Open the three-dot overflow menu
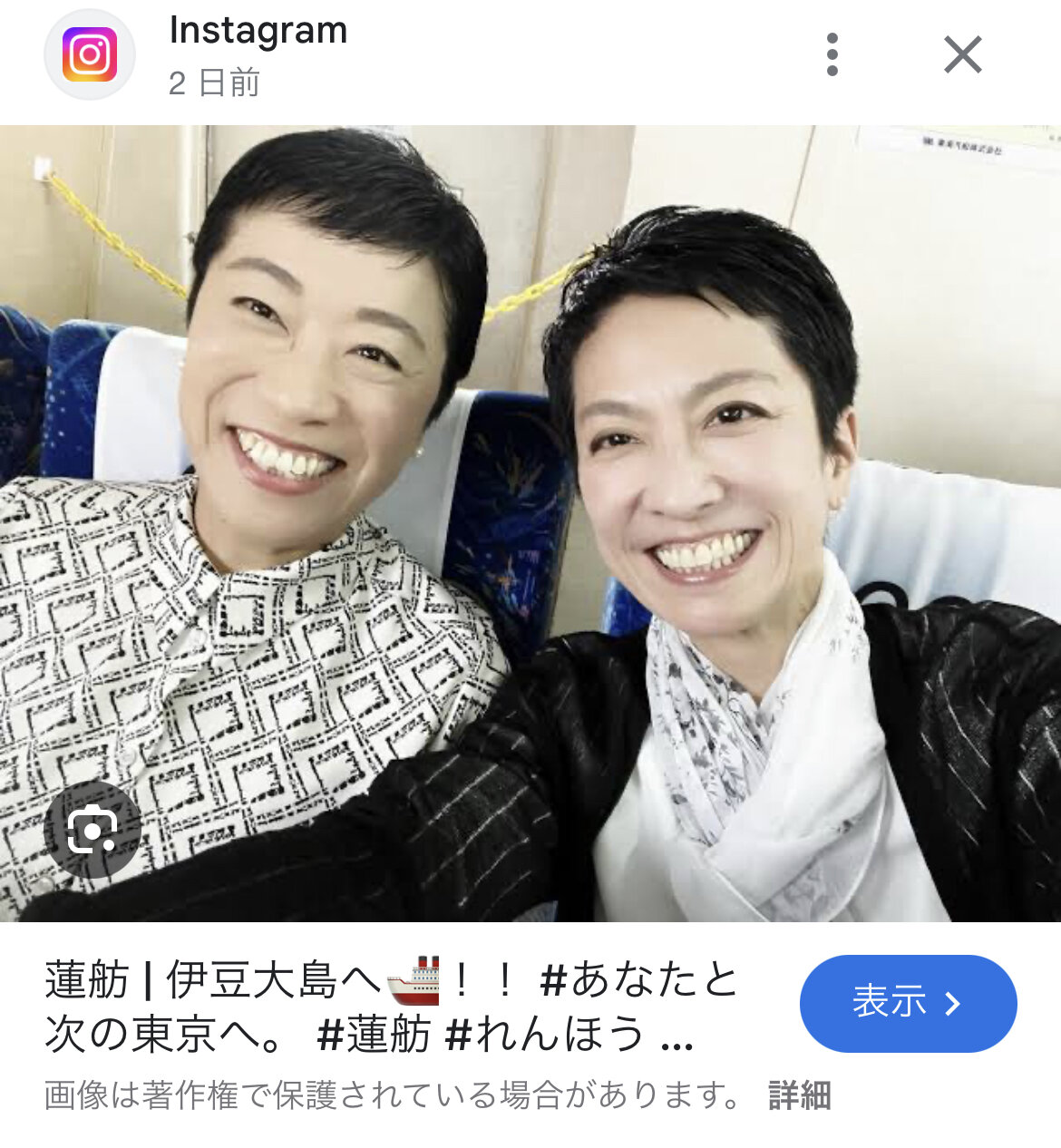 pyautogui.click(x=832, y=55)
